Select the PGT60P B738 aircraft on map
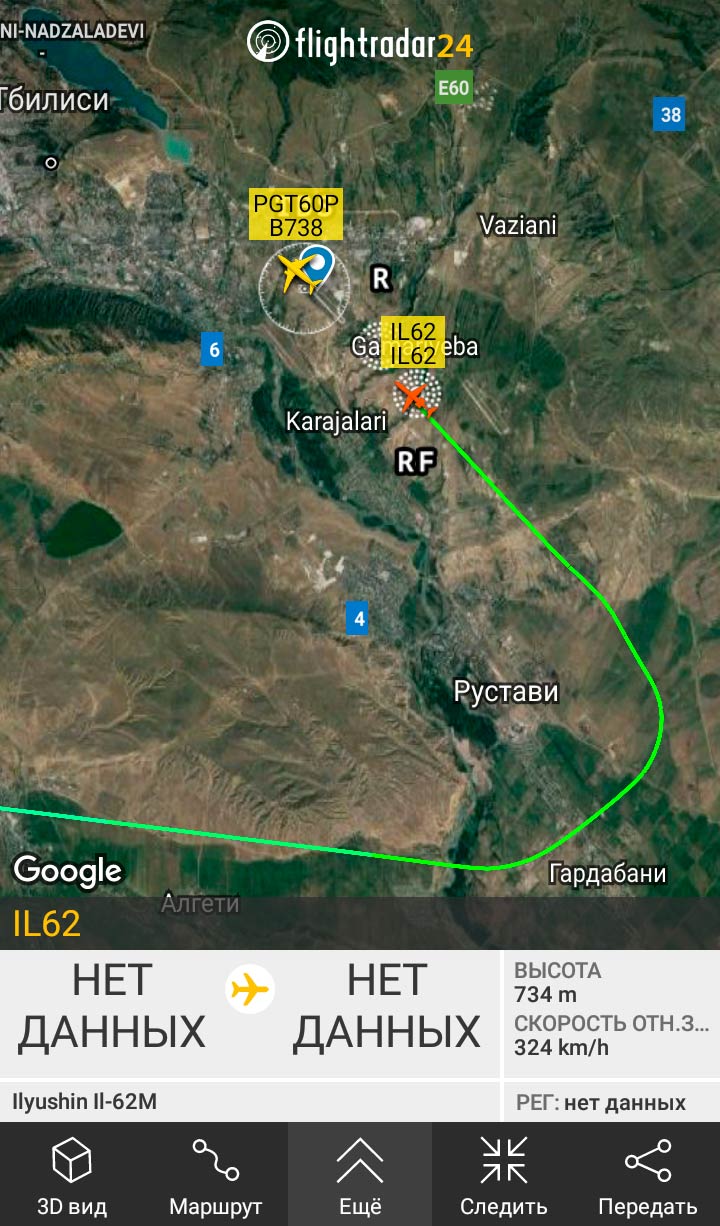This screenshot has height=1226, width=720. click(x=295, y=273)
